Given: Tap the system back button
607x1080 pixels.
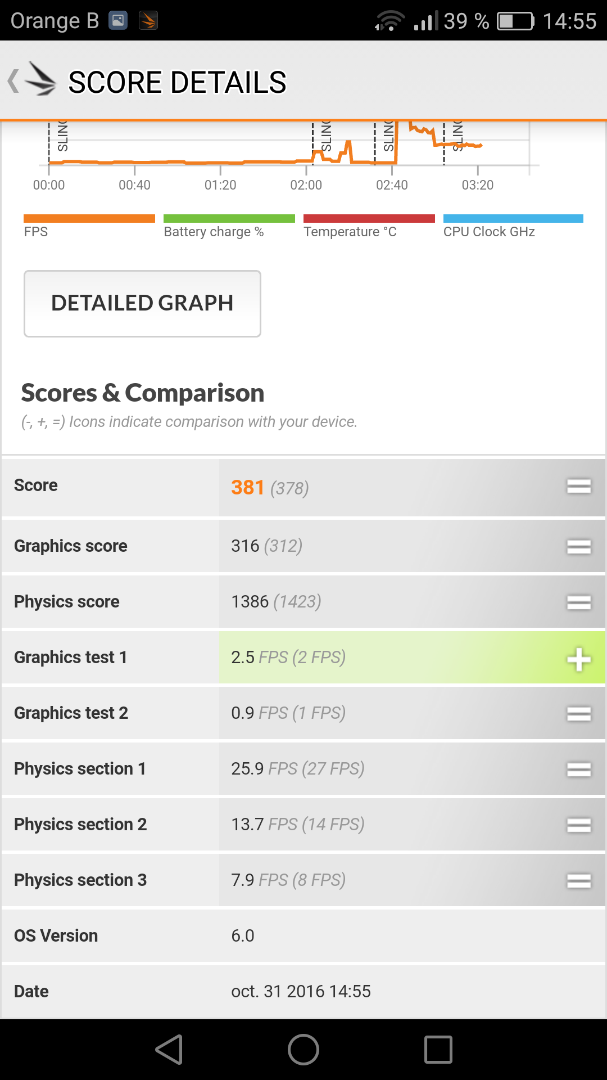Looking at the screenshot, I should pyautogui.click(x=169, y=1050).
